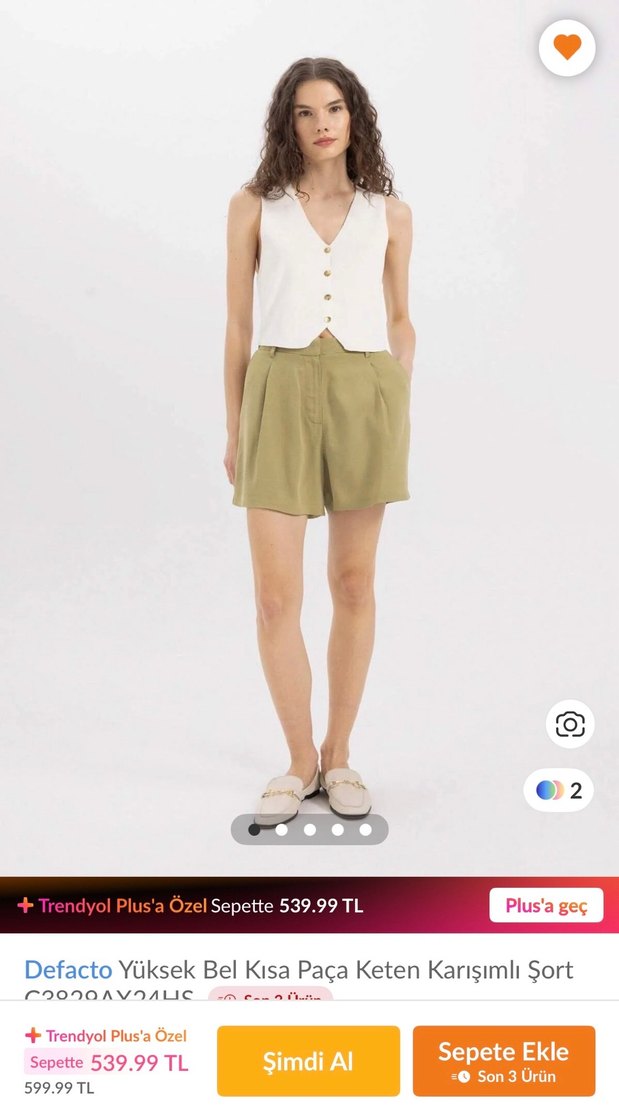
Task: Open visual search with the camera icon
Action: [x=570, y=724]
